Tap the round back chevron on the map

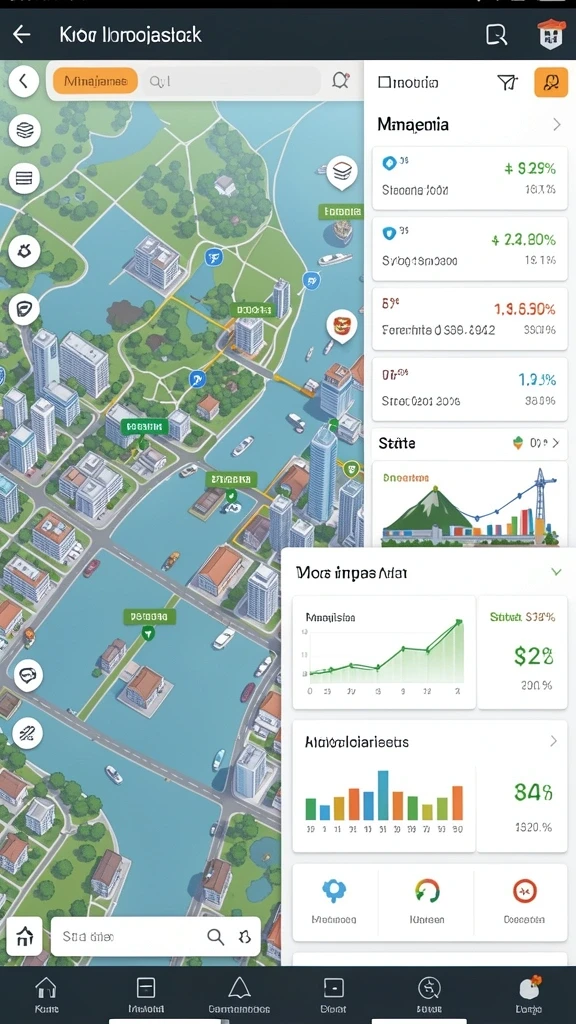point(24,81)
